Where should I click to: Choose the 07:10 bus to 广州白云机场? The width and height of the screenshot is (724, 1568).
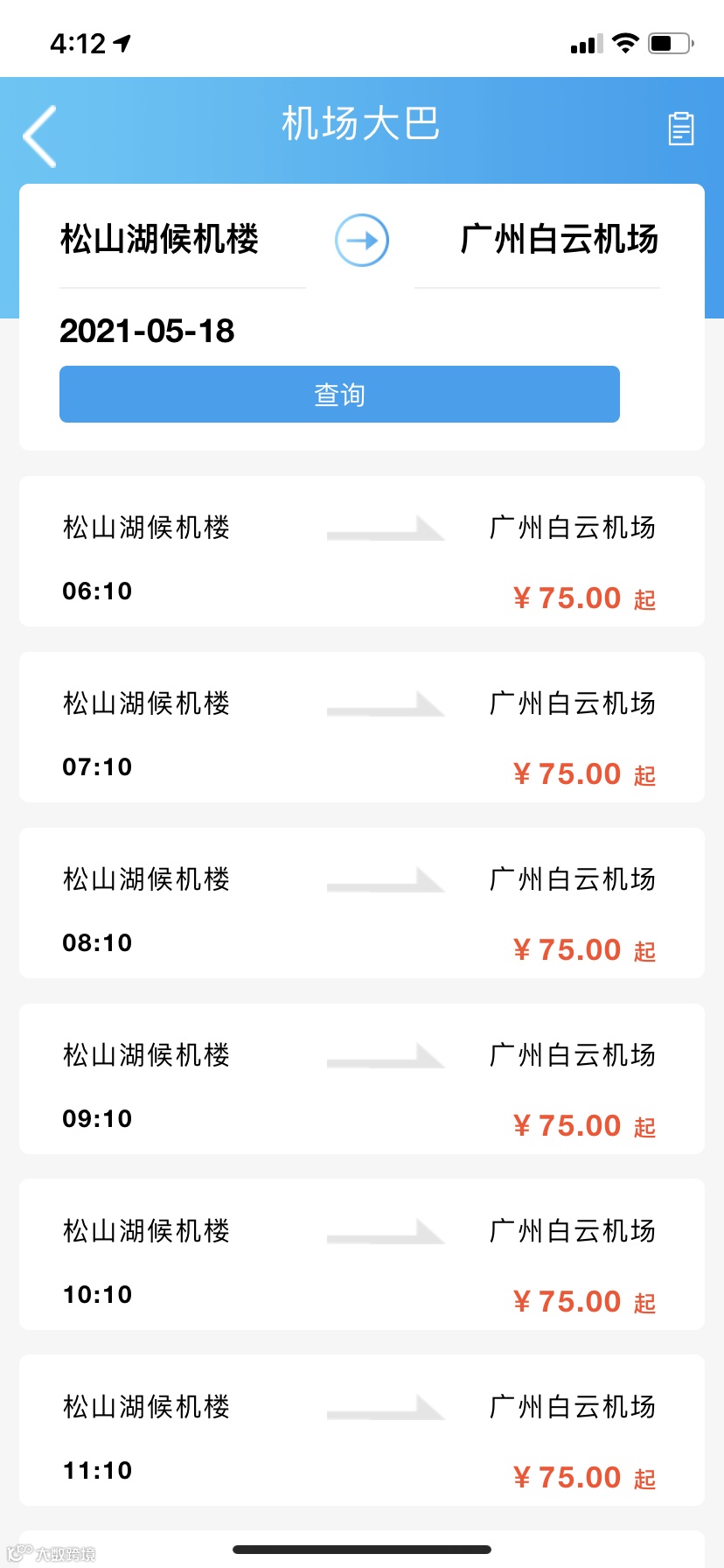362,728
